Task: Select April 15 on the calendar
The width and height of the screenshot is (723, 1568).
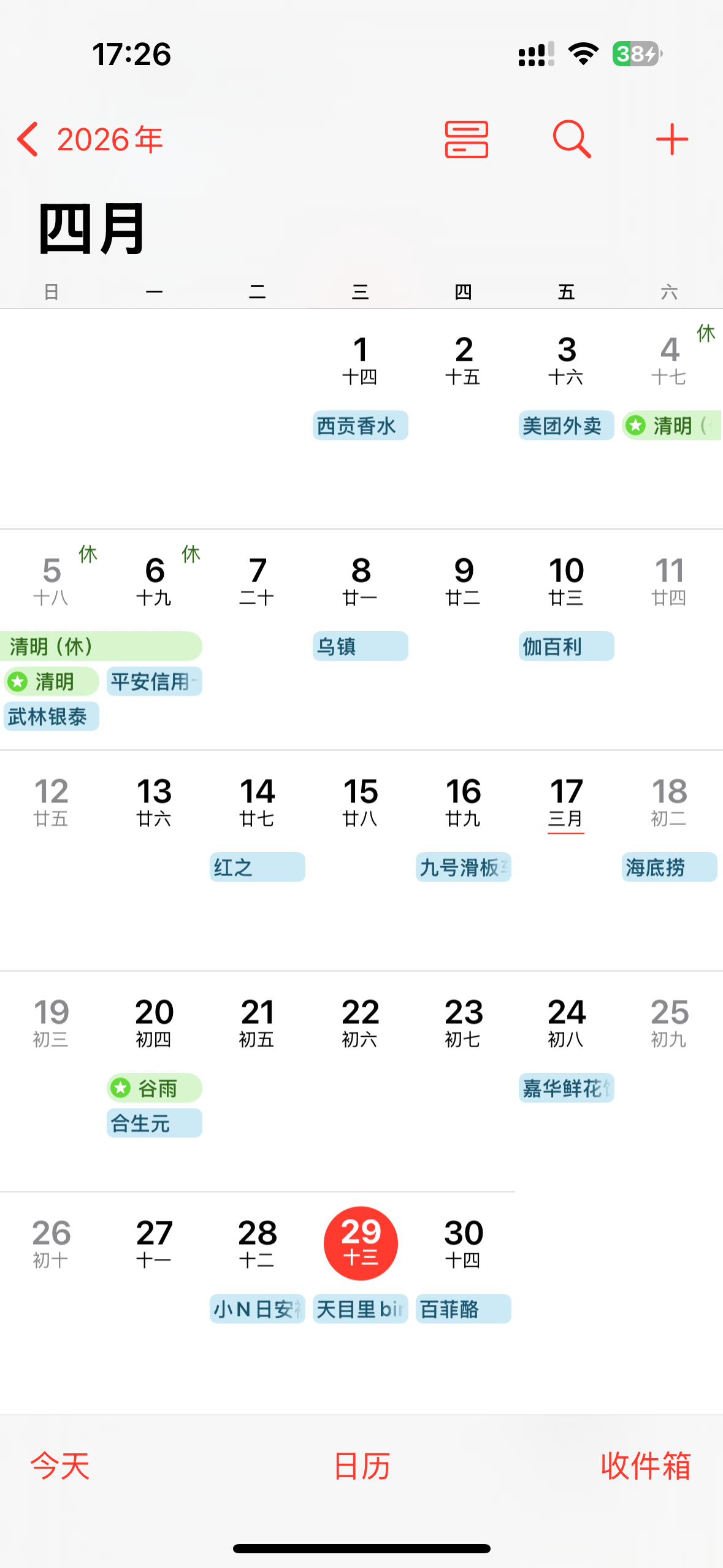Action: [x=360, y=801]
